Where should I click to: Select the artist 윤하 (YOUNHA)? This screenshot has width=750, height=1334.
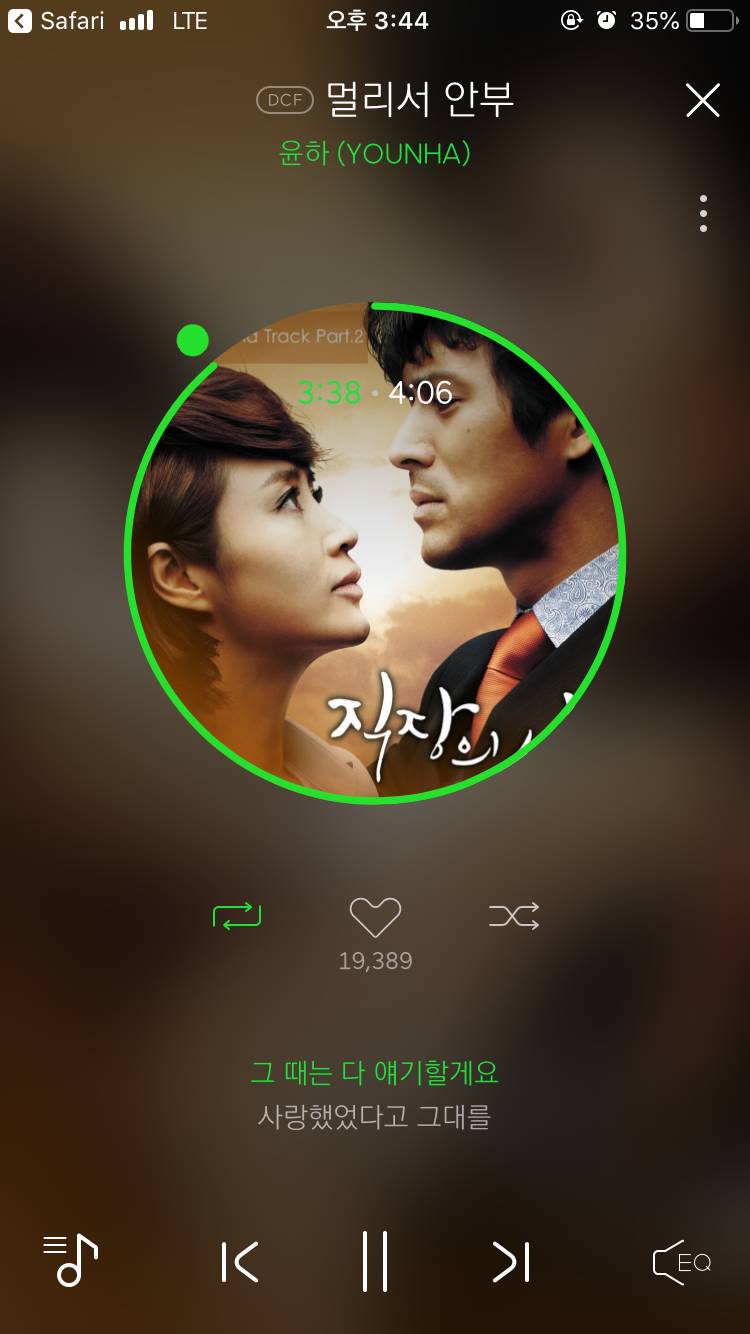click(375, 155)
